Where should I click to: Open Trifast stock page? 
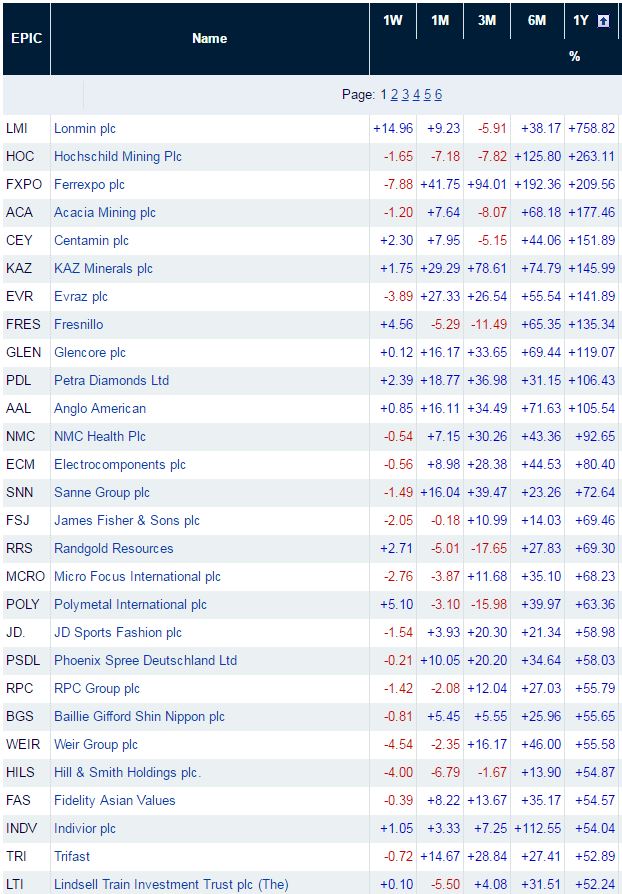click(x=73, y=856)
